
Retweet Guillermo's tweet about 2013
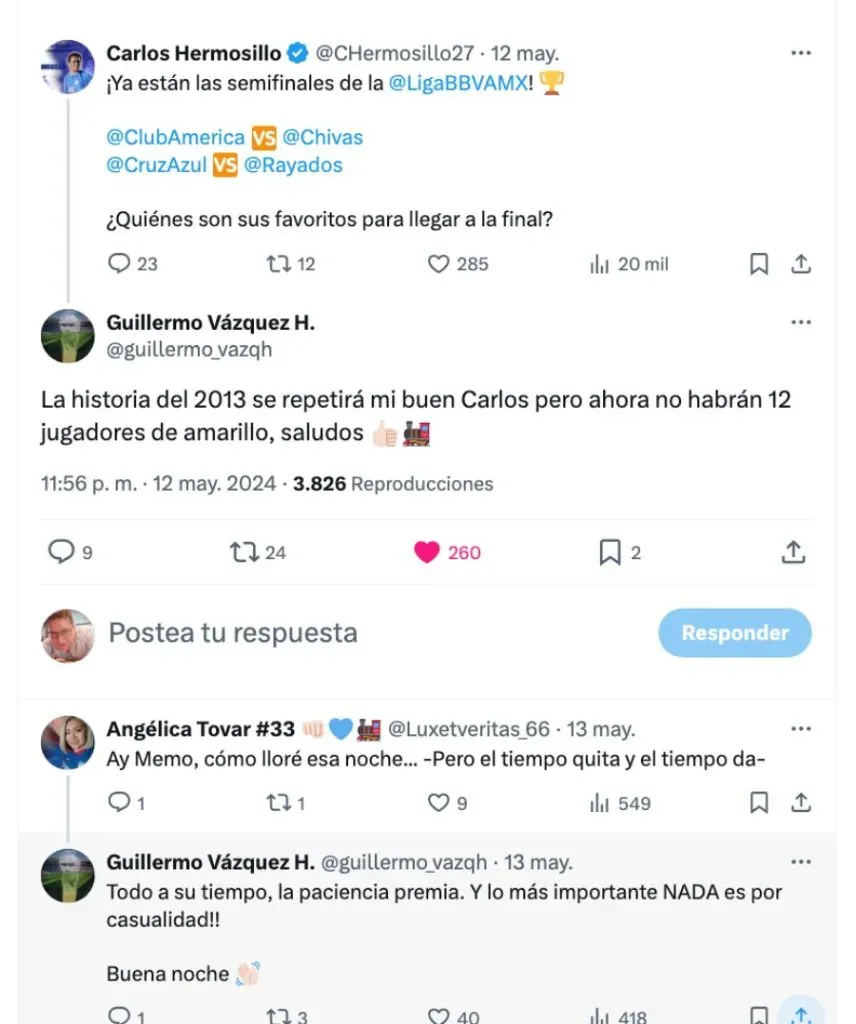click(x=245, y=552)
